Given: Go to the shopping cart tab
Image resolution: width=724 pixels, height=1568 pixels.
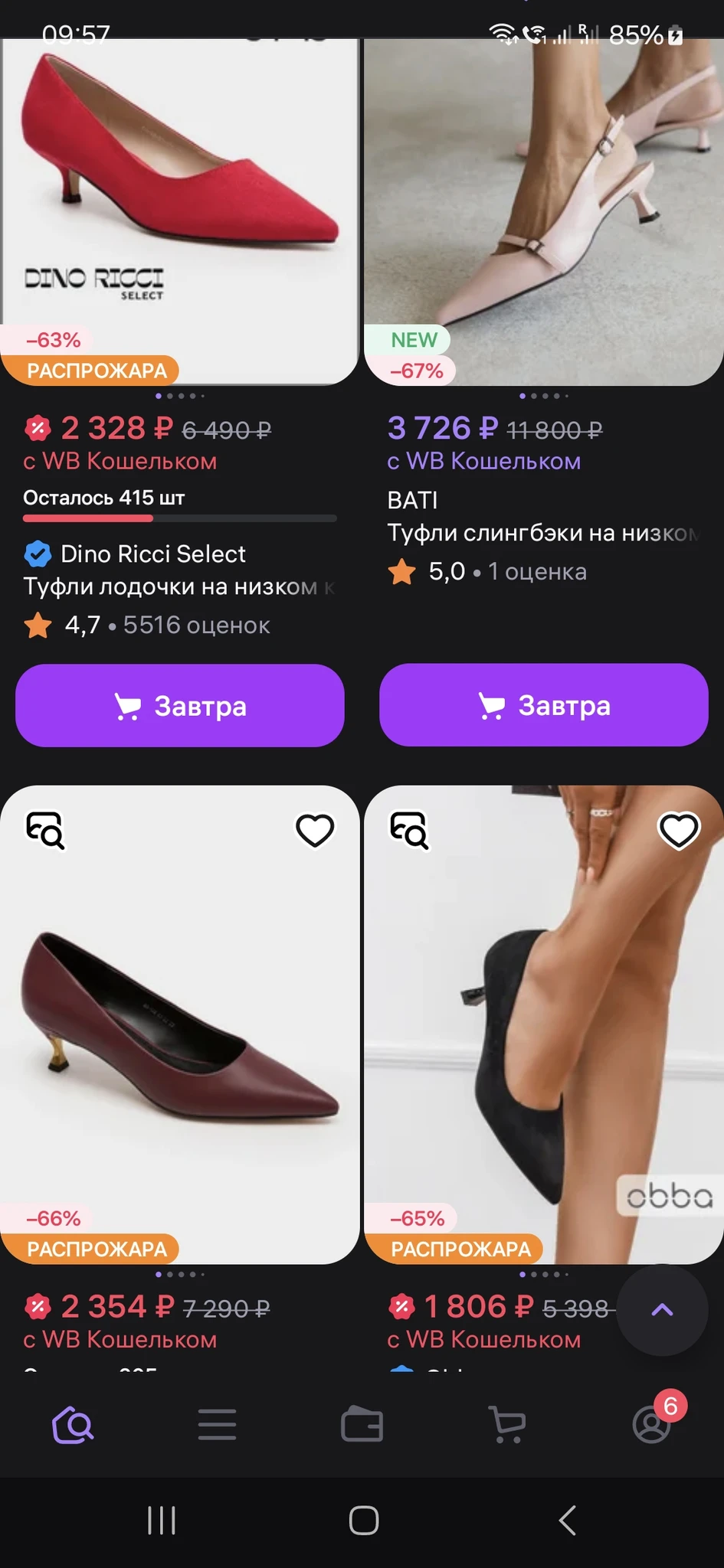Looking at the screenshot, I should coord(506,1426).
